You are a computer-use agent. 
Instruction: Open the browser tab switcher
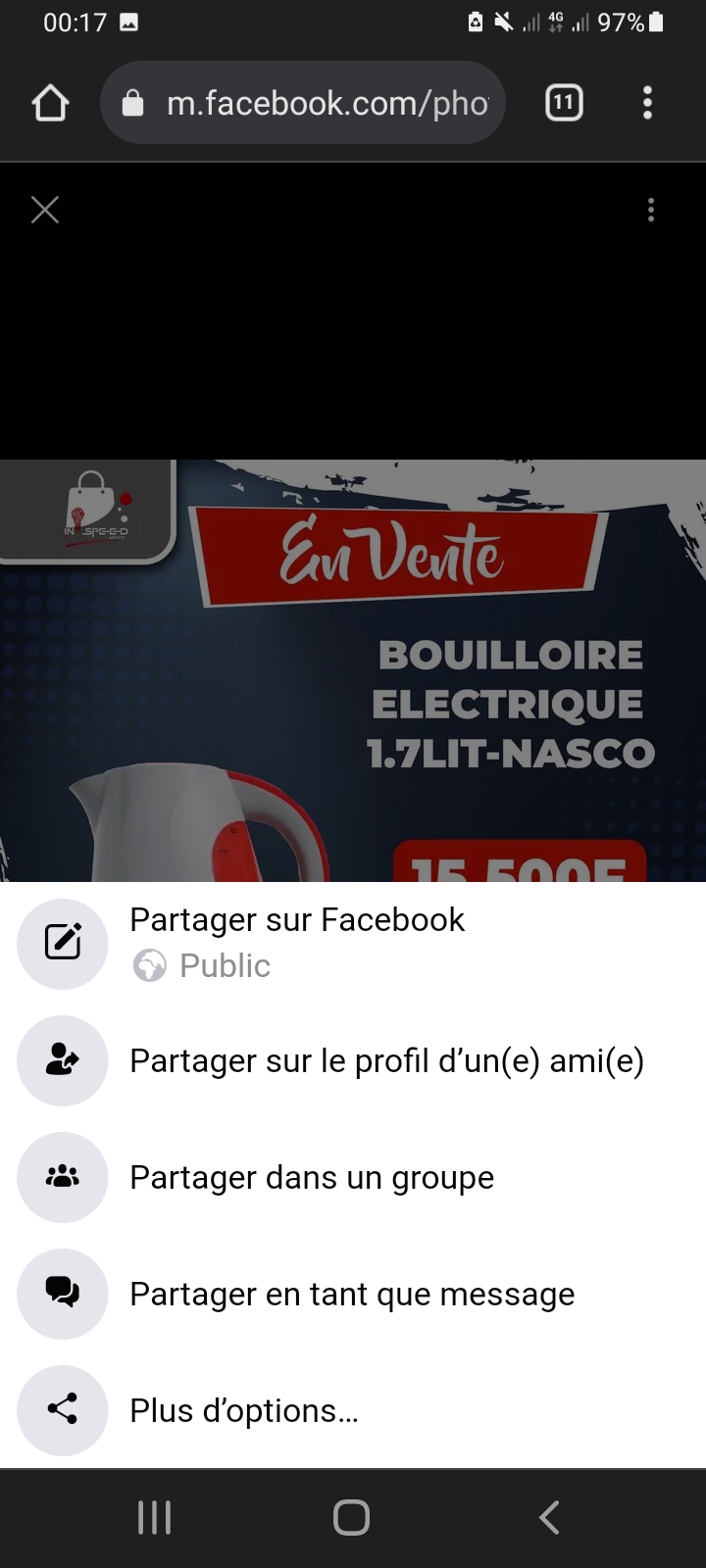click(x=564, y=103)
